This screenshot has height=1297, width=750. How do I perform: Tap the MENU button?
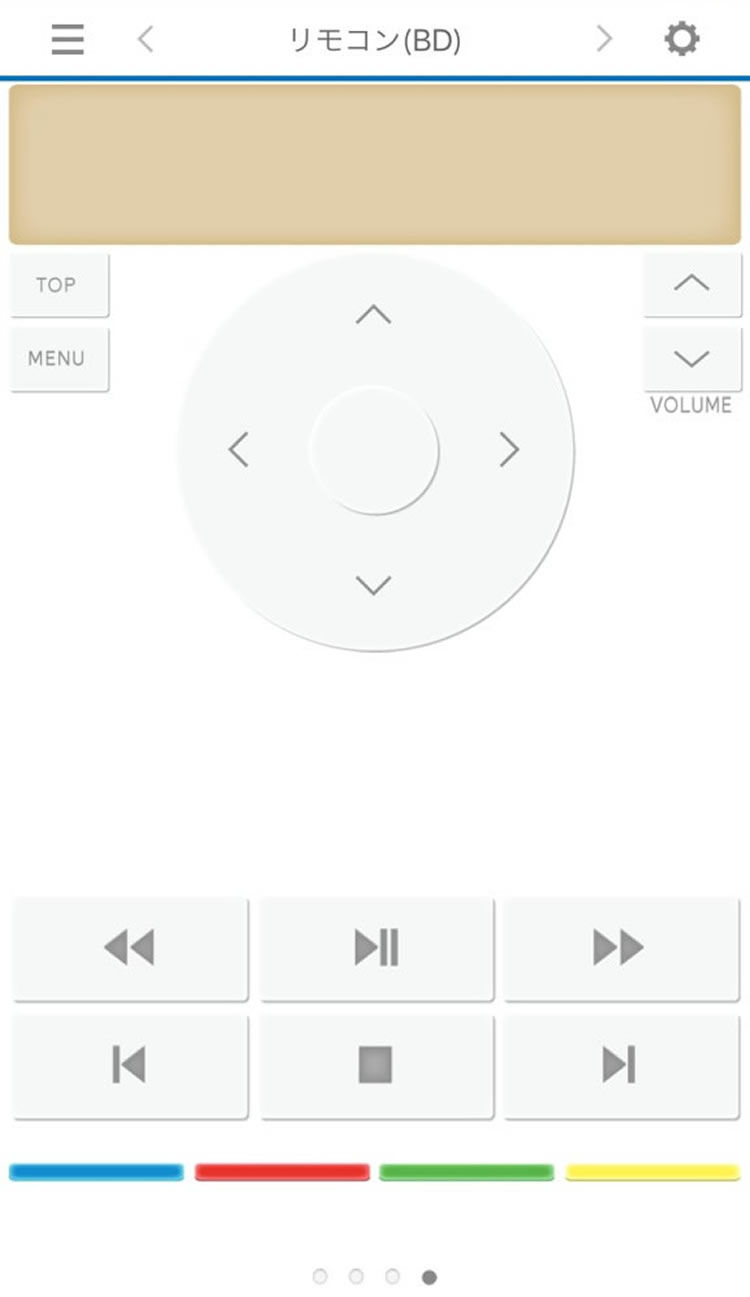click(x=58, y=358)
